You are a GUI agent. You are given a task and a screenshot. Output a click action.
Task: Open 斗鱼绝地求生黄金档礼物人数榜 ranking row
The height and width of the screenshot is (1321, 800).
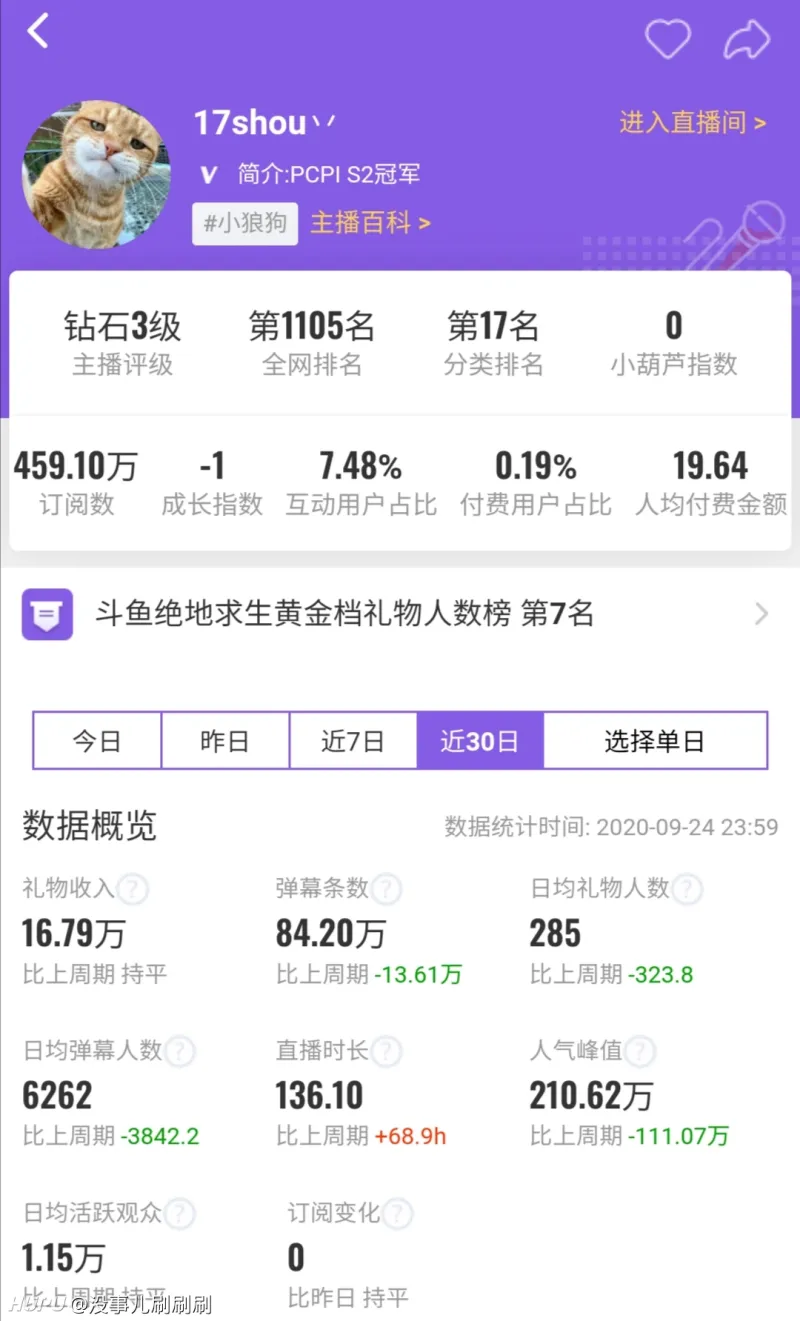point(400,613)
